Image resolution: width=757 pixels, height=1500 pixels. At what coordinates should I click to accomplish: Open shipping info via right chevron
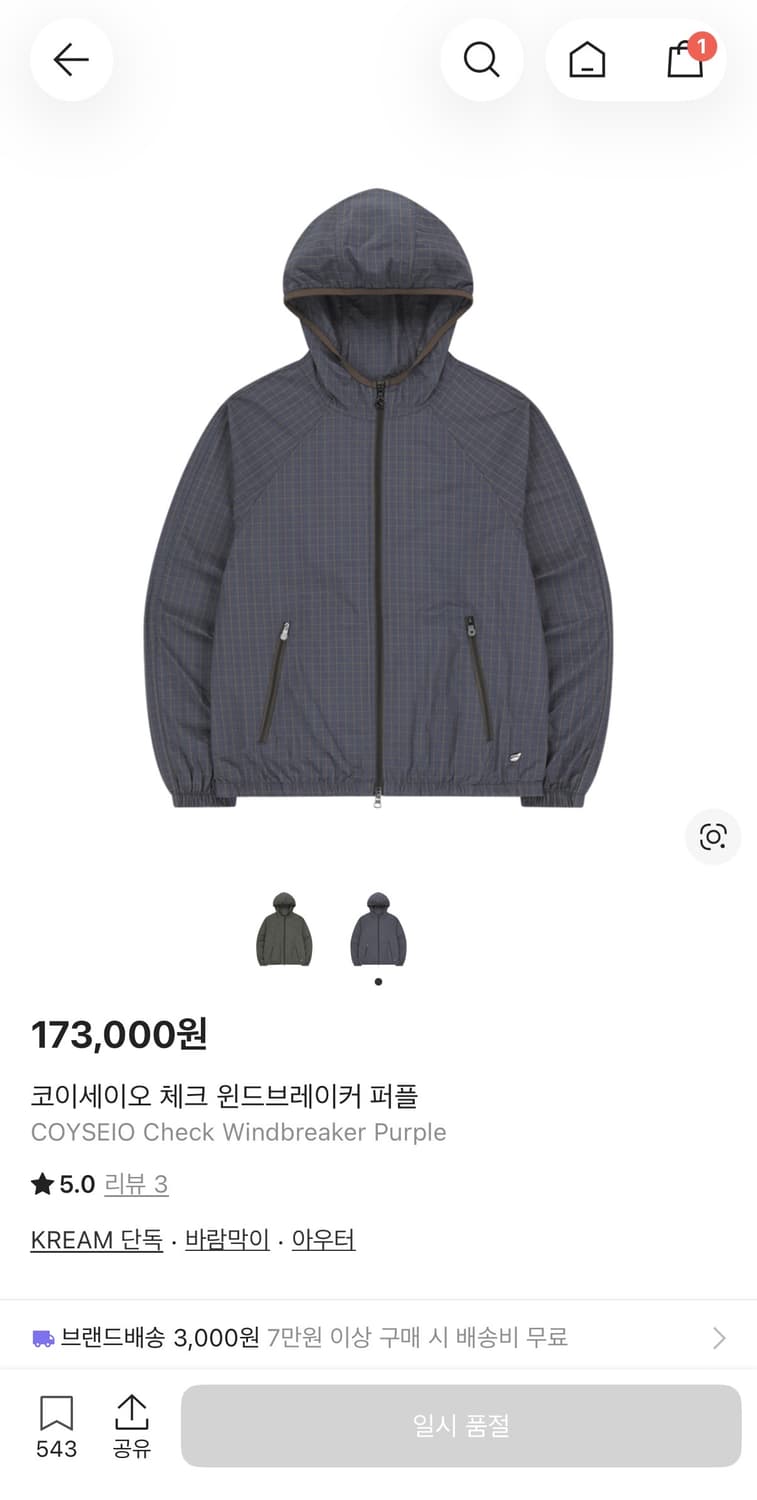click(x=721, y=1337)
